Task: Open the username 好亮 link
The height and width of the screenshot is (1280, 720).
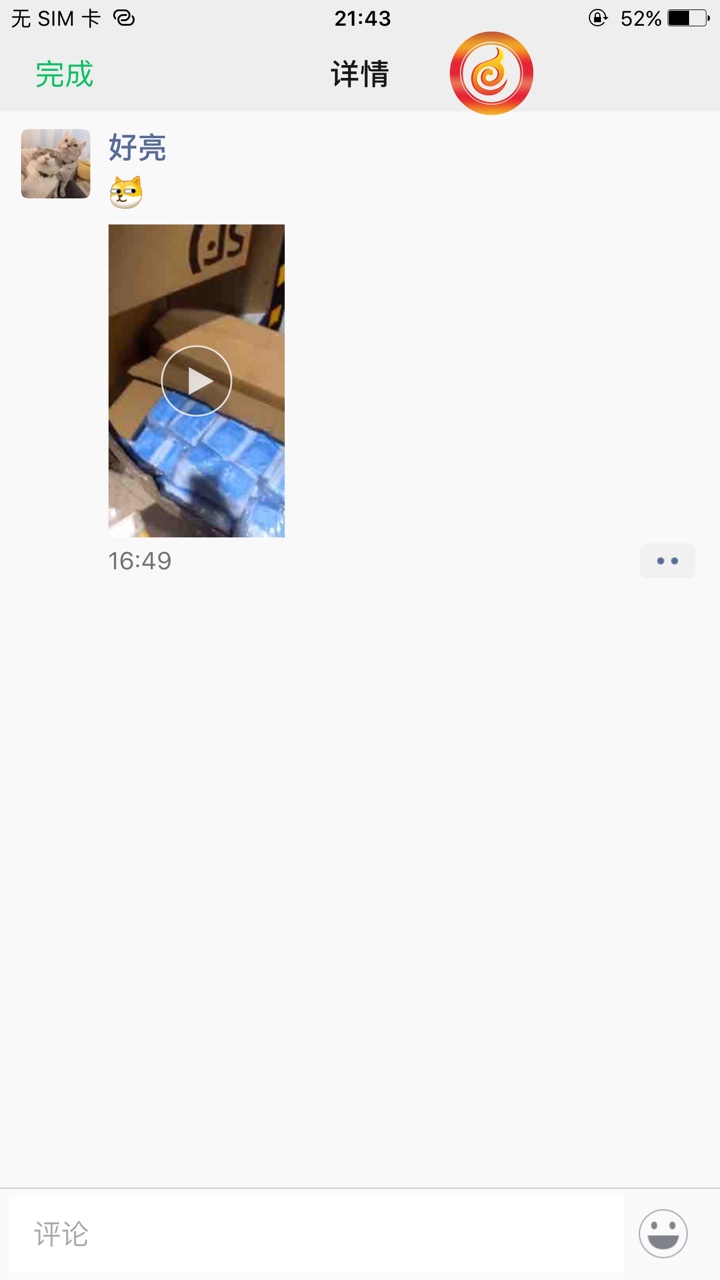Action: tap(137, 148)
